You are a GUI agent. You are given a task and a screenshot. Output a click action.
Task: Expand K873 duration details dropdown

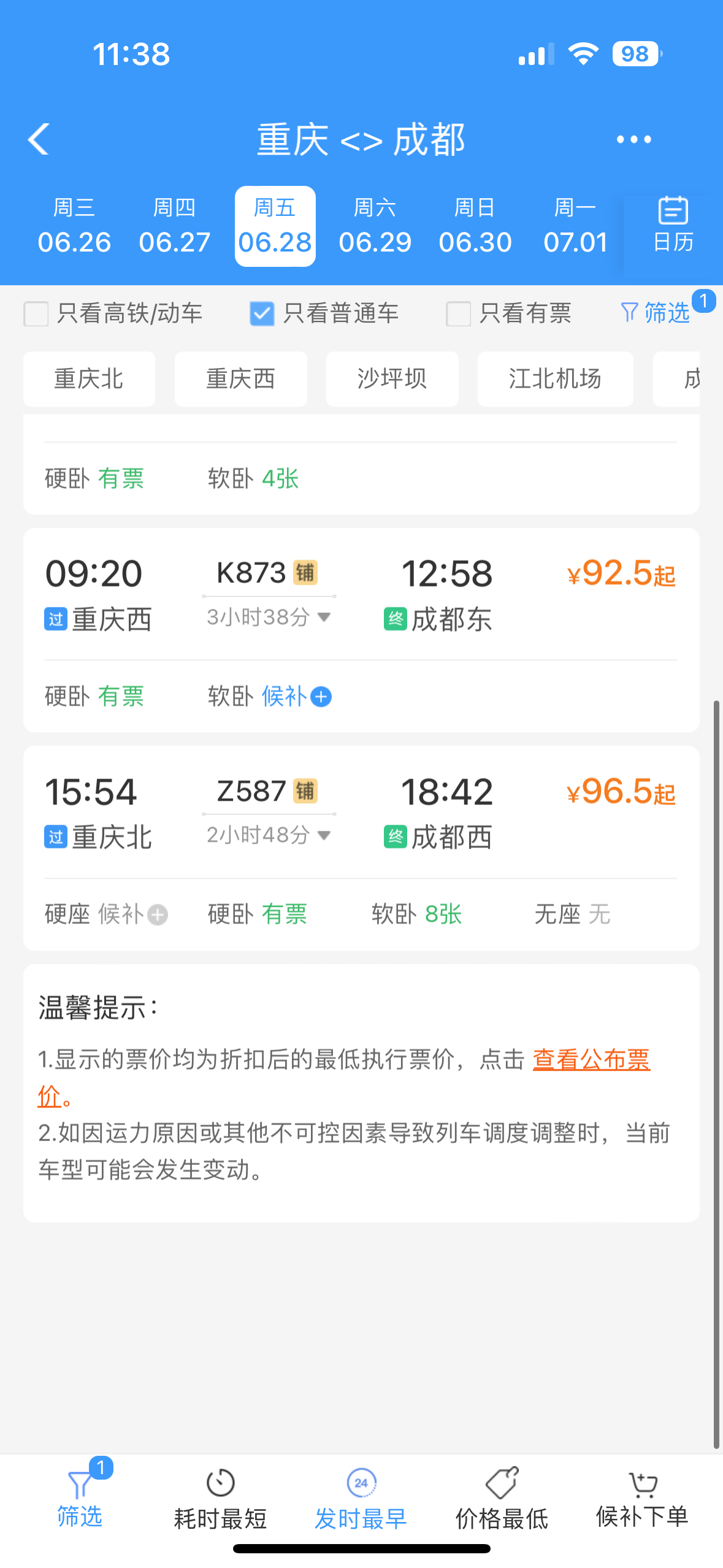click(324, 618)
